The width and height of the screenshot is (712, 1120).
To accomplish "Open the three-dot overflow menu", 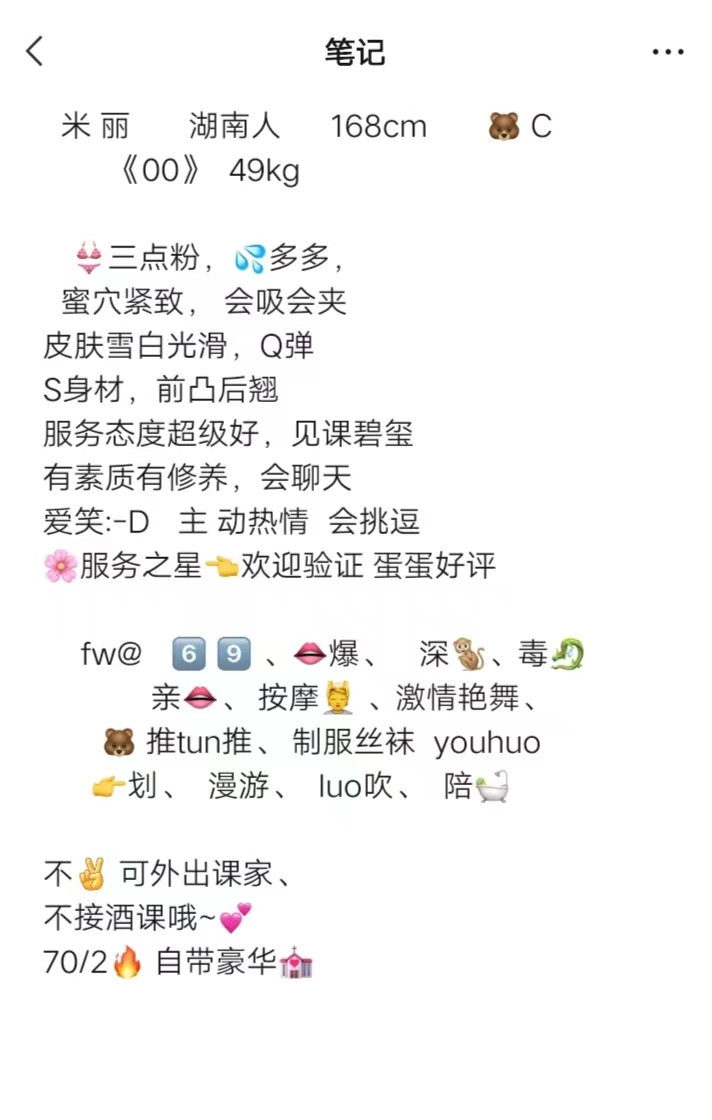I will click(667, 52).
